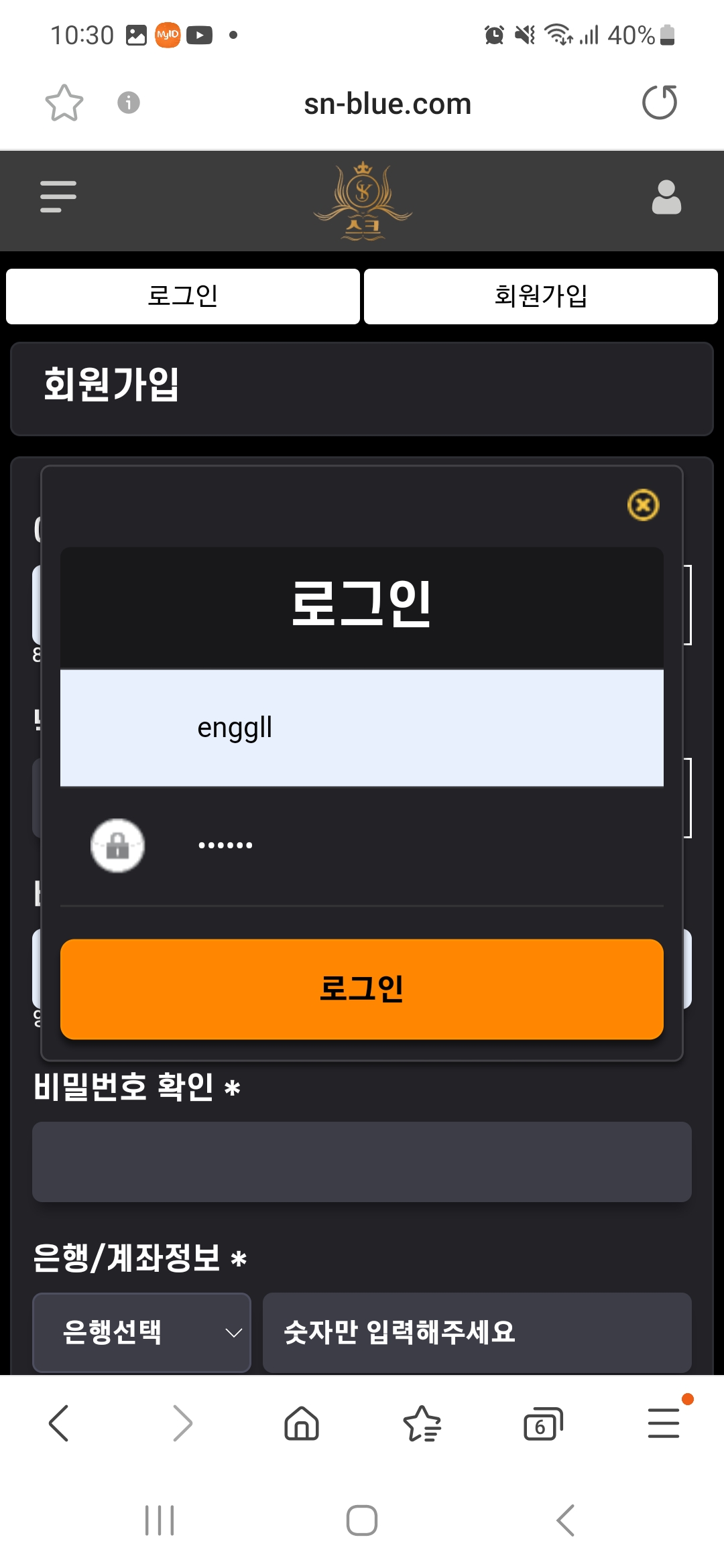Screen dimensions: 724x1568
Task: Open the browser tabs overview icon
Action: click(542, 1424)
